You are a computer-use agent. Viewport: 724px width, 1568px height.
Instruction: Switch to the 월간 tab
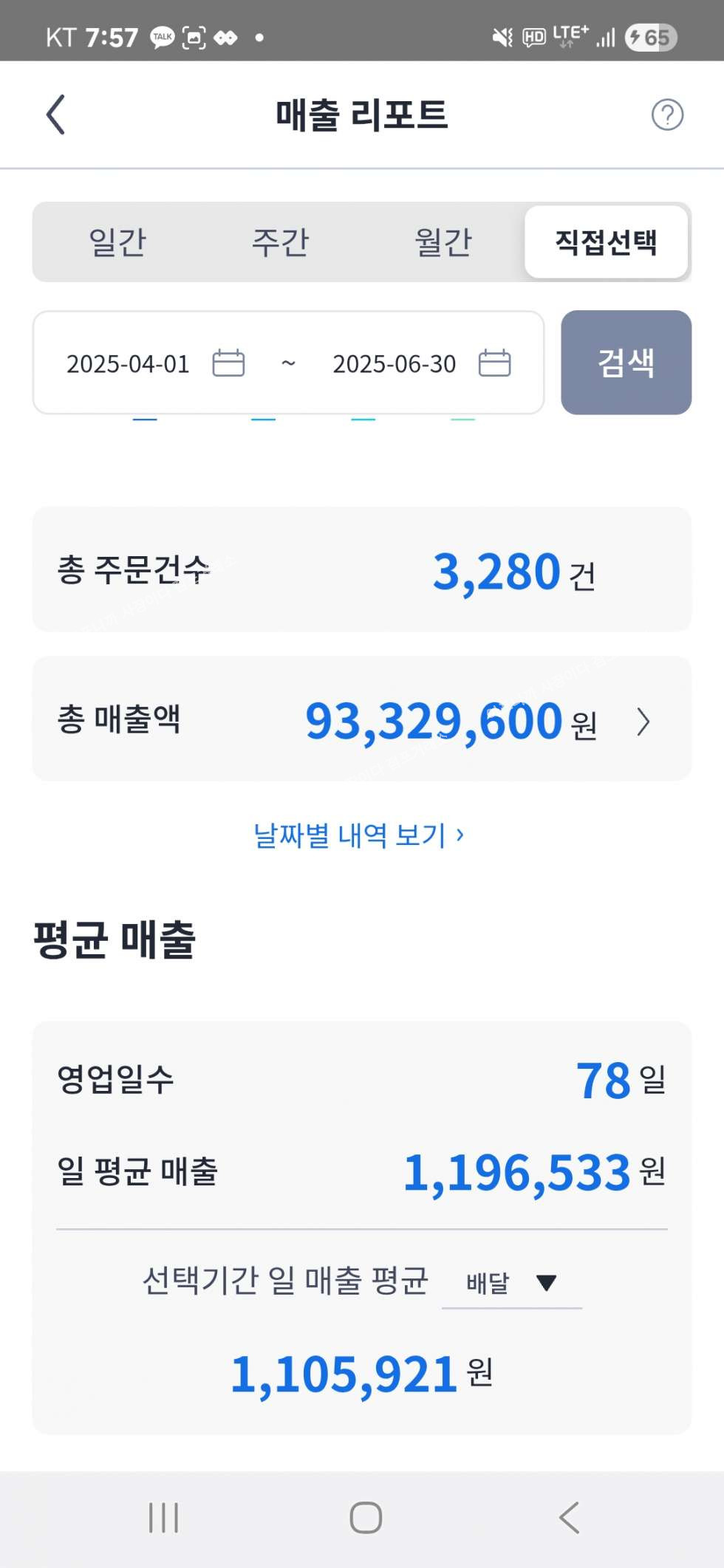click(x=443, y=242)
